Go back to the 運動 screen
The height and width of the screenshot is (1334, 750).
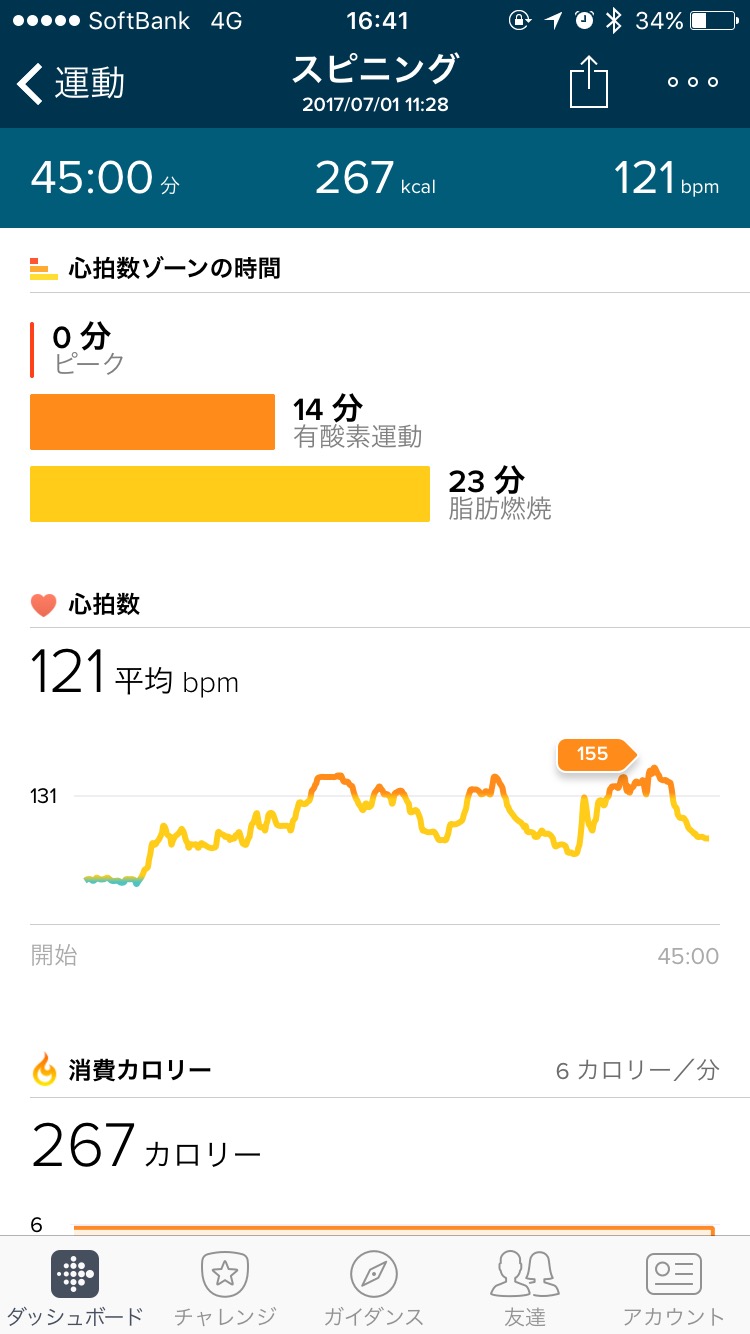coord(70,84)
